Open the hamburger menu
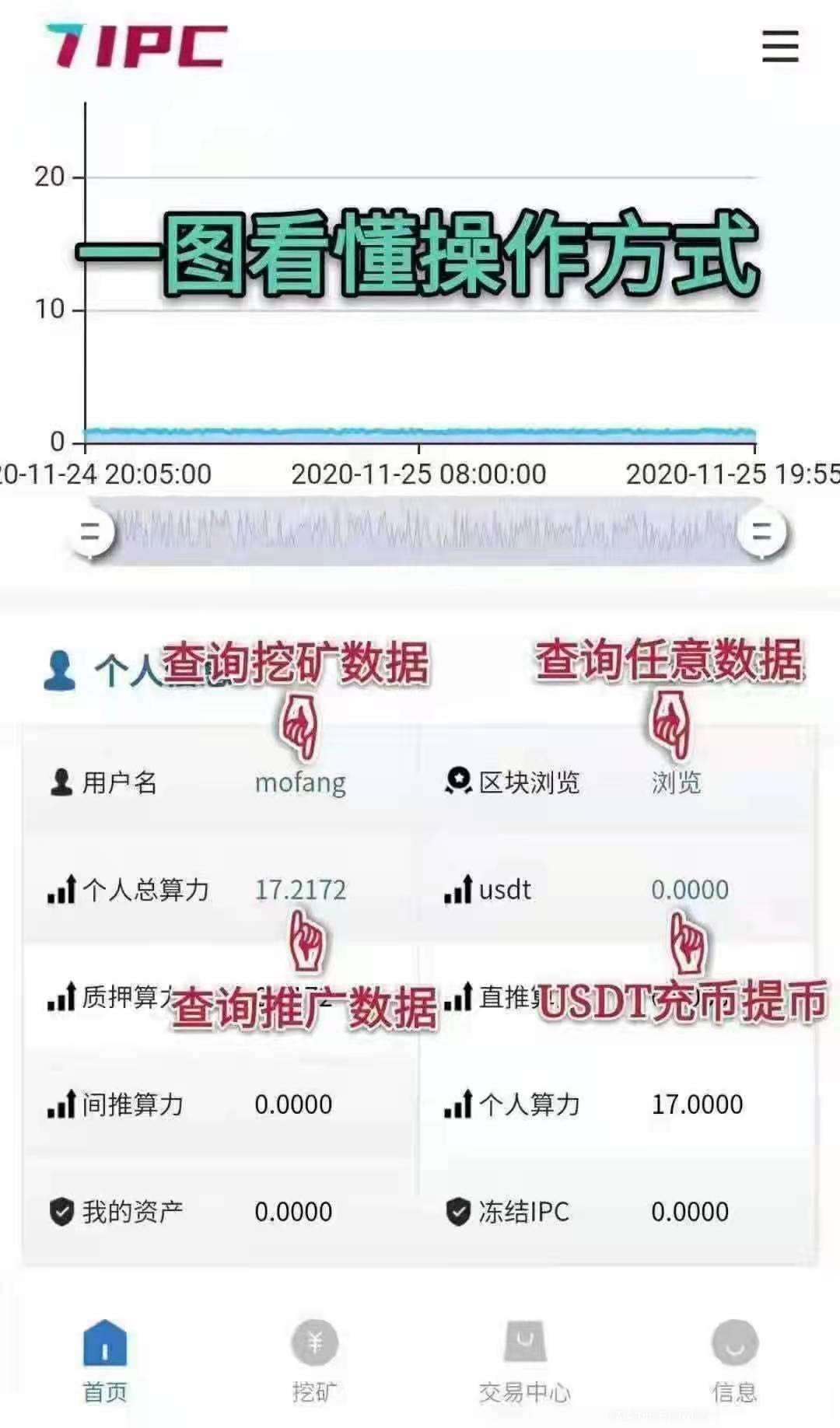 click(781, 47)
